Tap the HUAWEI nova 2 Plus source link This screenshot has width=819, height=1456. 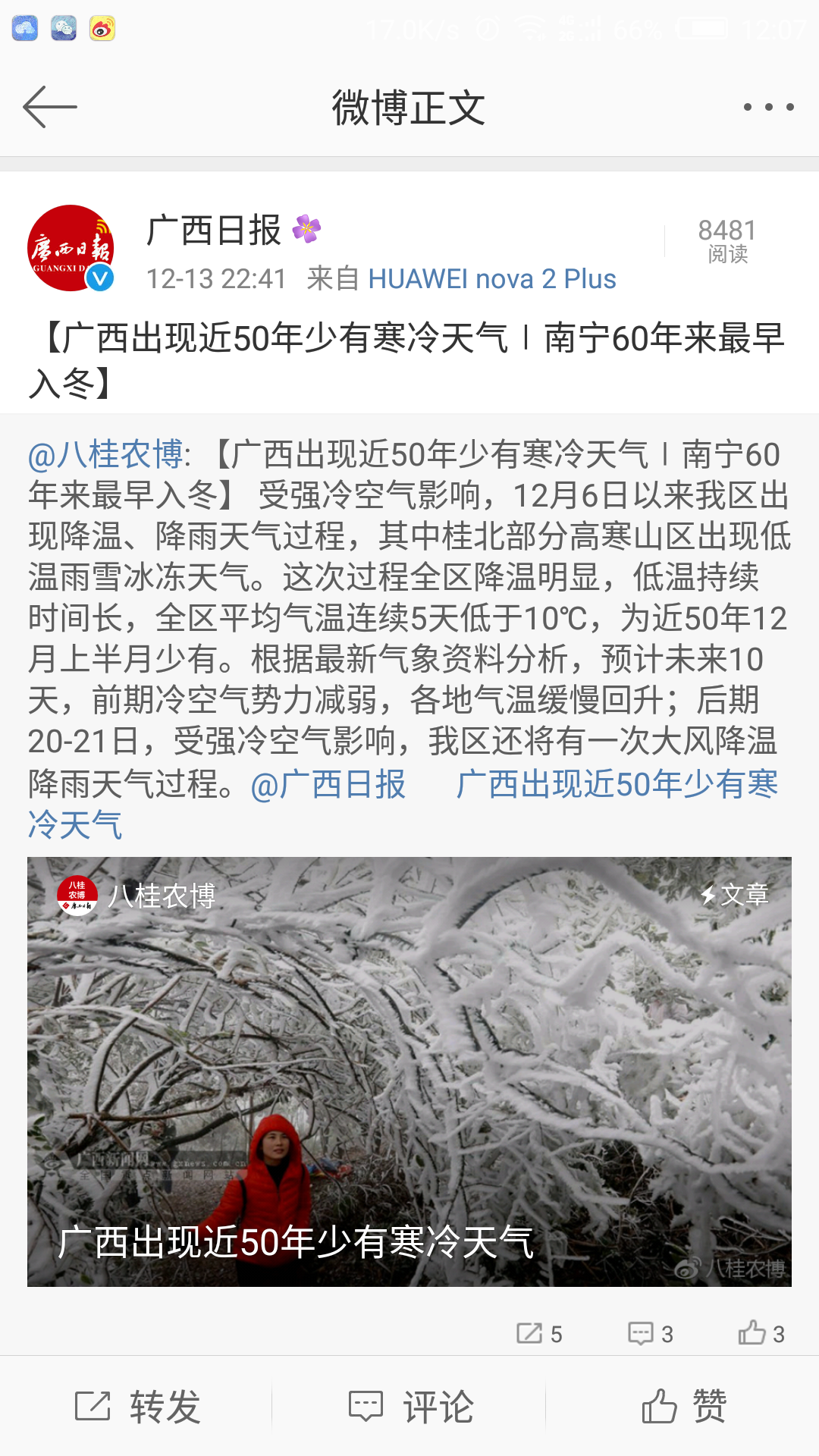491,279
